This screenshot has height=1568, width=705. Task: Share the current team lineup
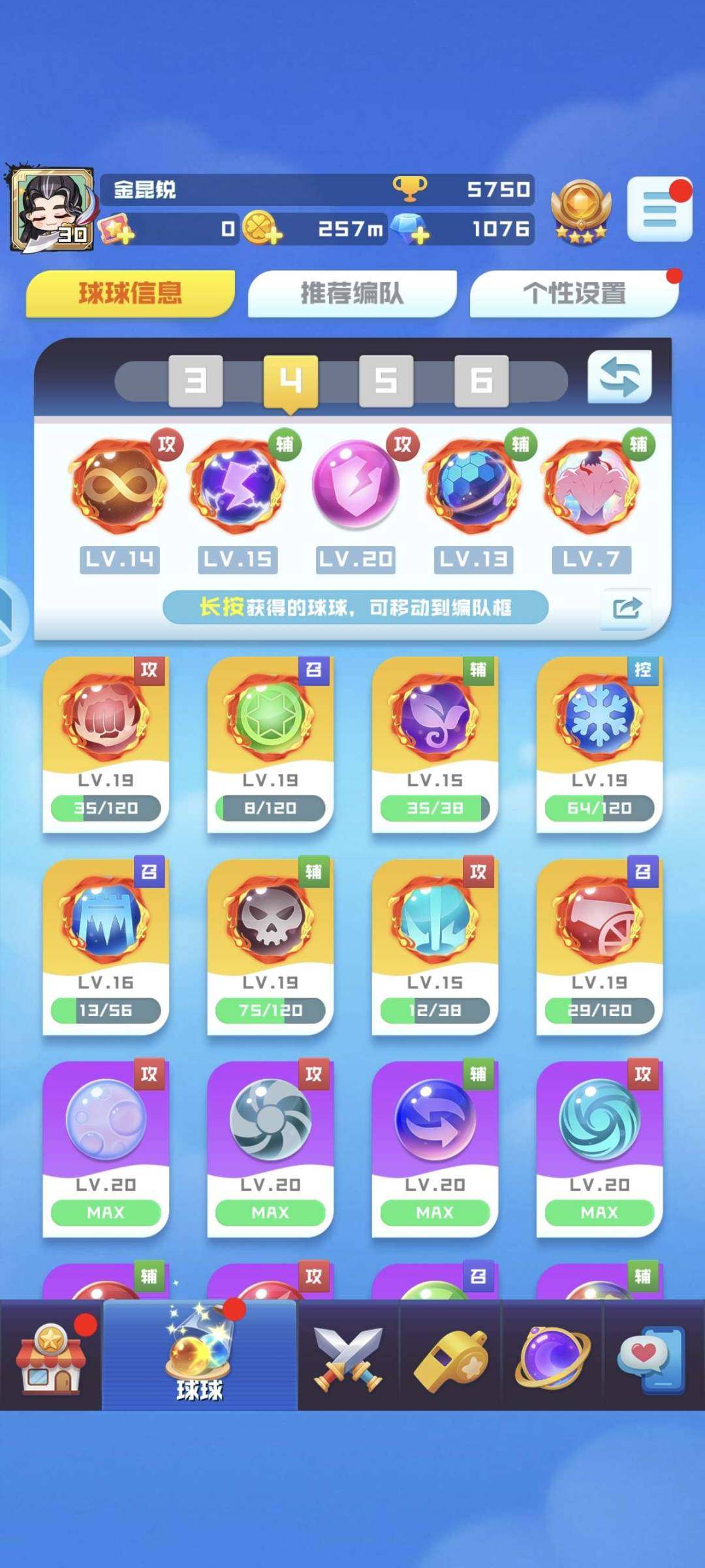point(627,608)
